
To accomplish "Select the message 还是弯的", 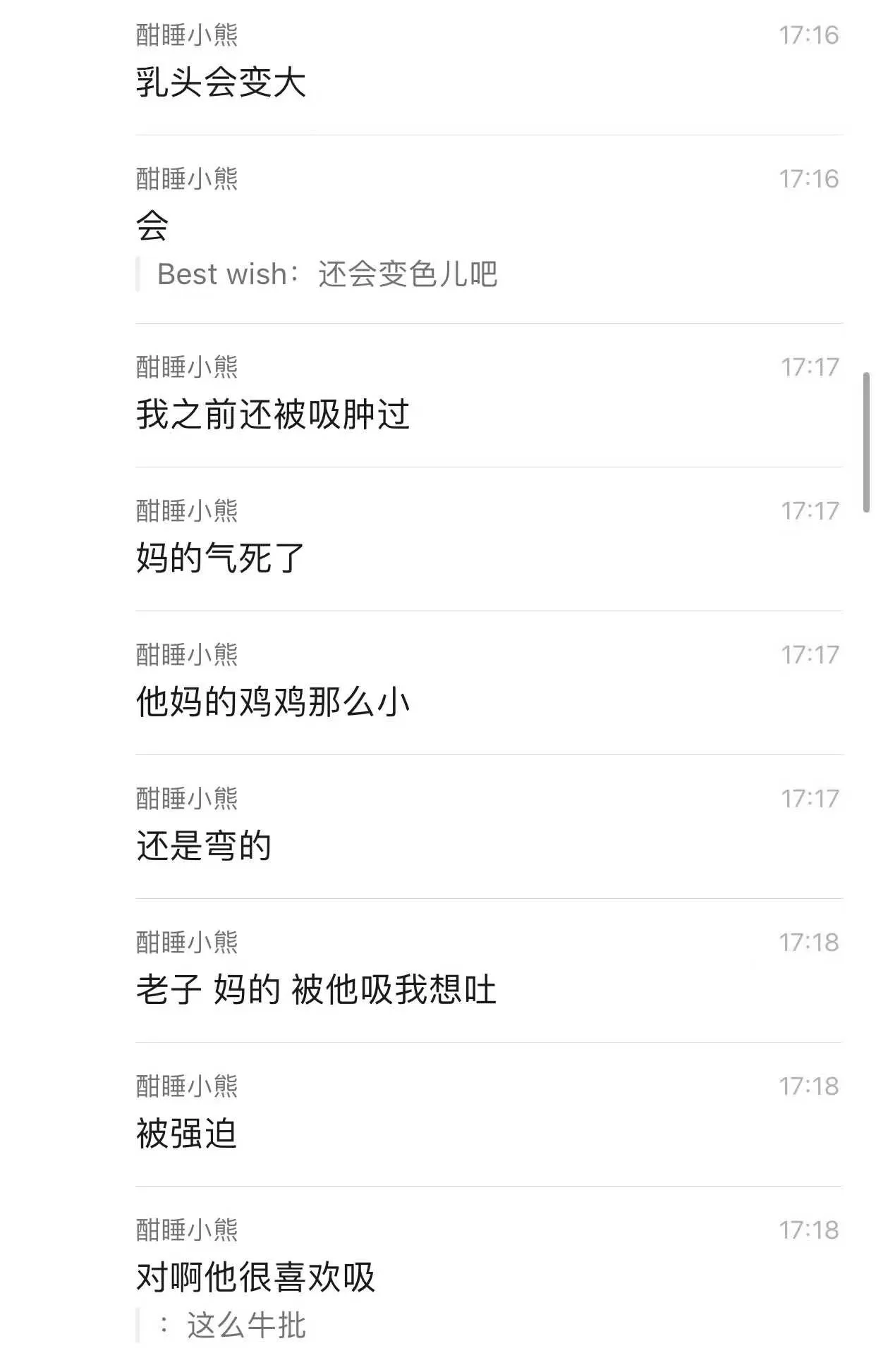I will [205, 843].
